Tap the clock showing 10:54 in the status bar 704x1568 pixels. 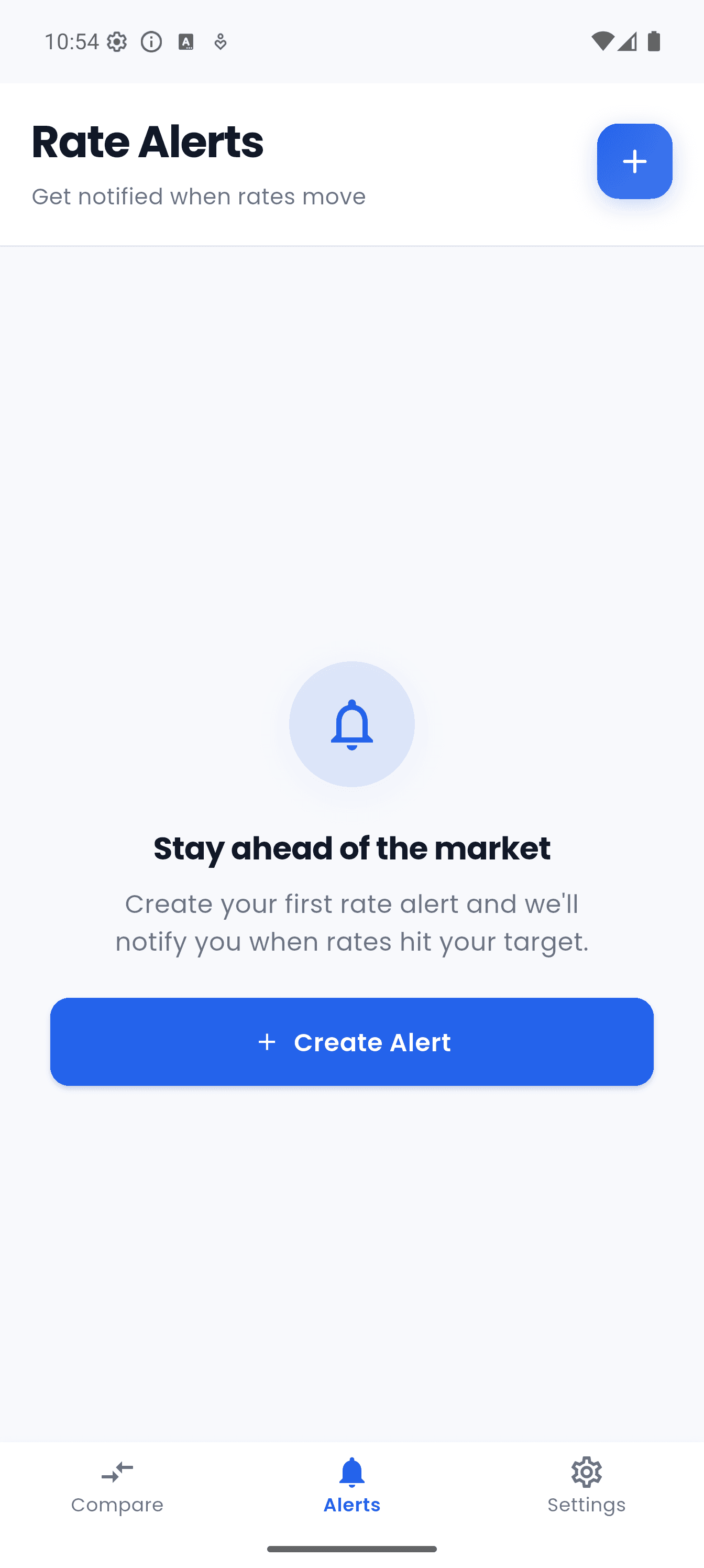point(72,41)
